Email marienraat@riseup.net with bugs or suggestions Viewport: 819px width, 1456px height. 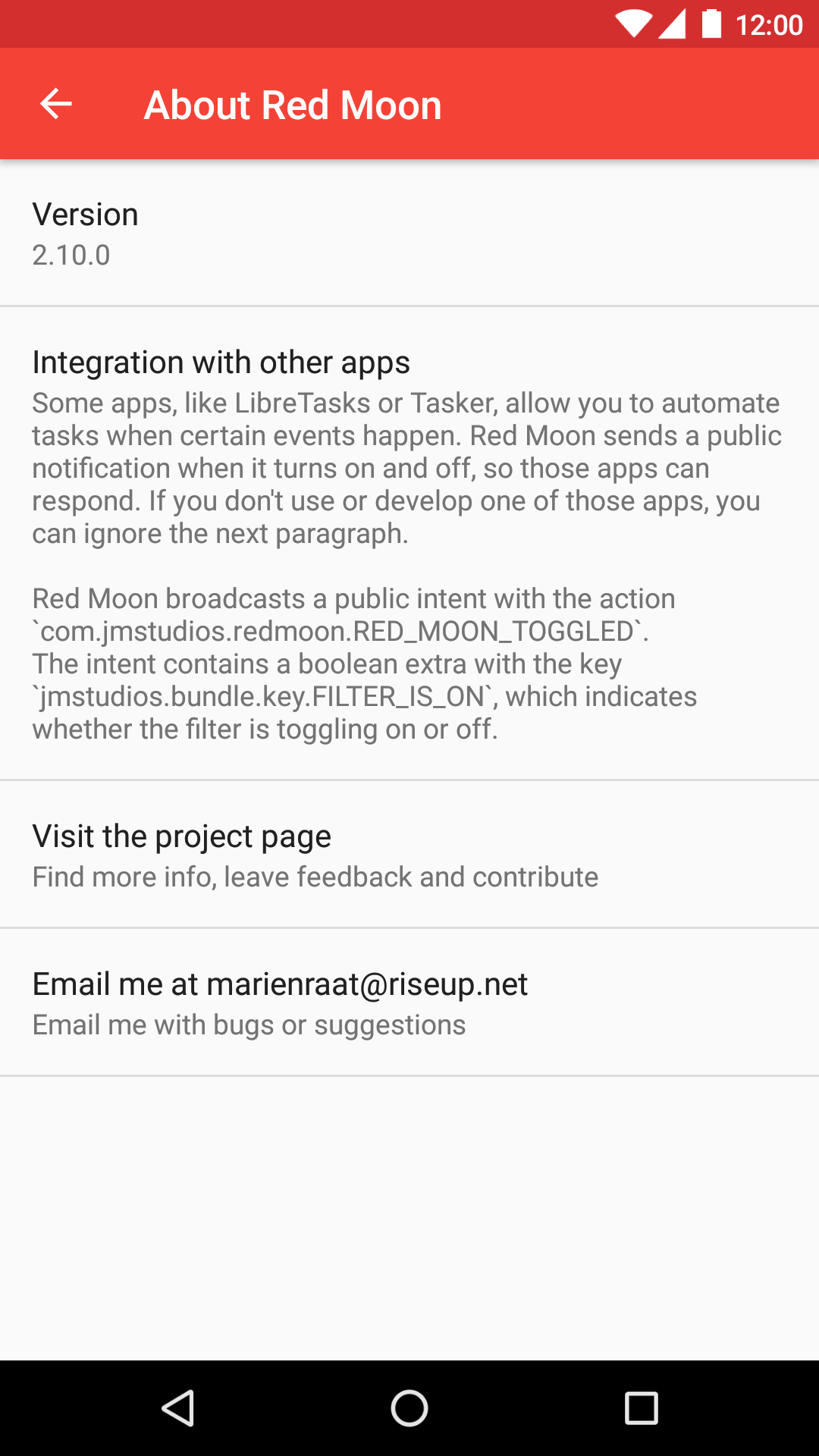coord(409,1003)
